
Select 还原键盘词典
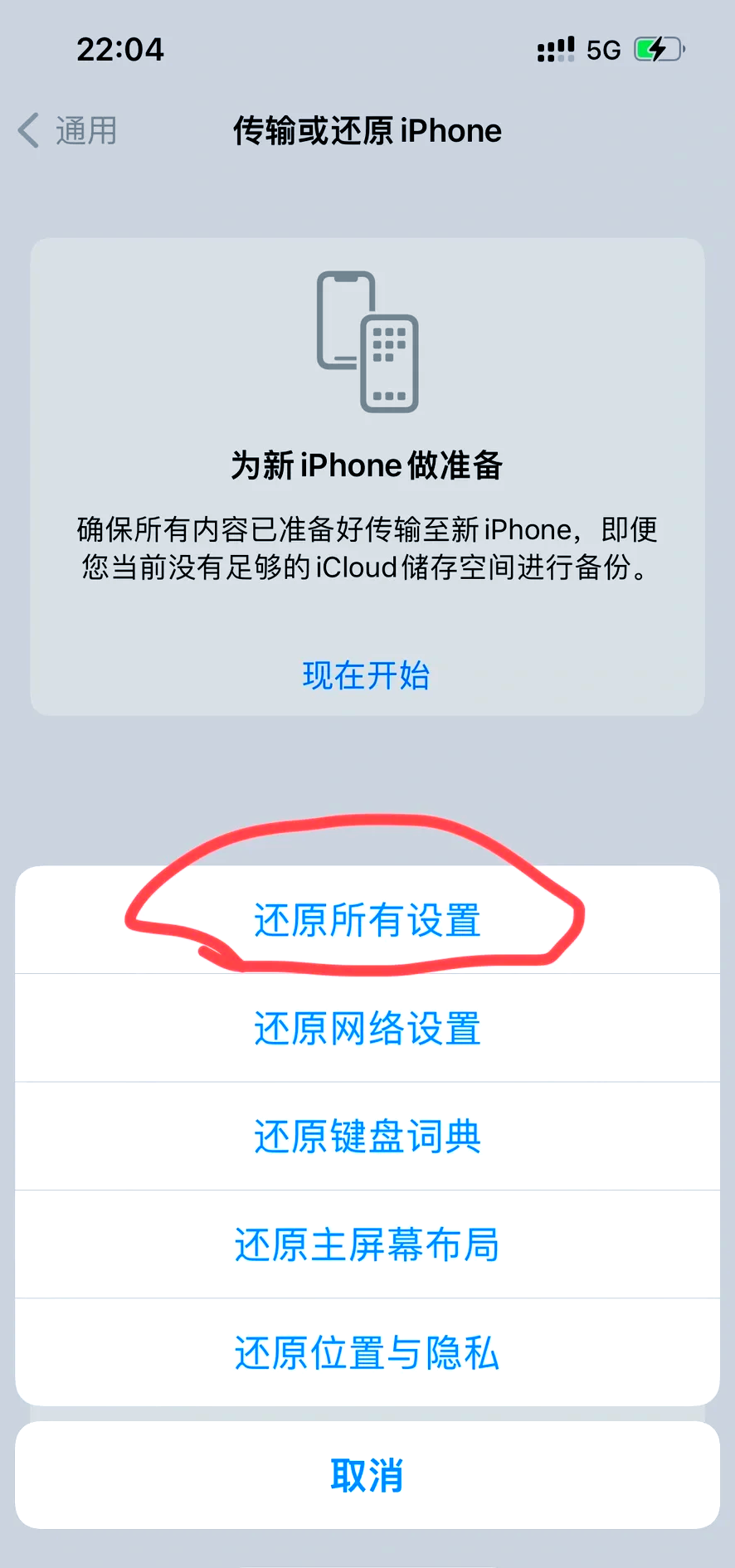[367, 1137]
